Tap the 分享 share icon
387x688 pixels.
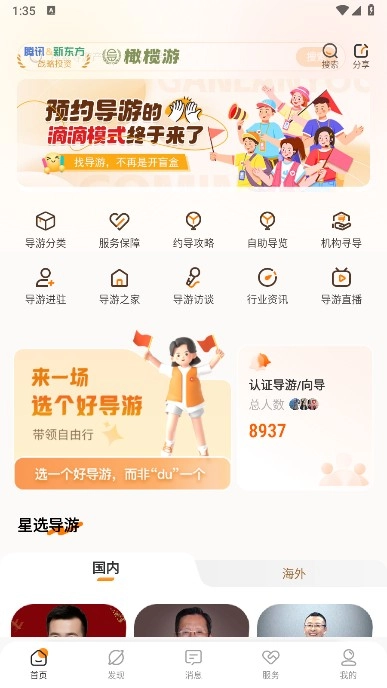click(361, 56)
